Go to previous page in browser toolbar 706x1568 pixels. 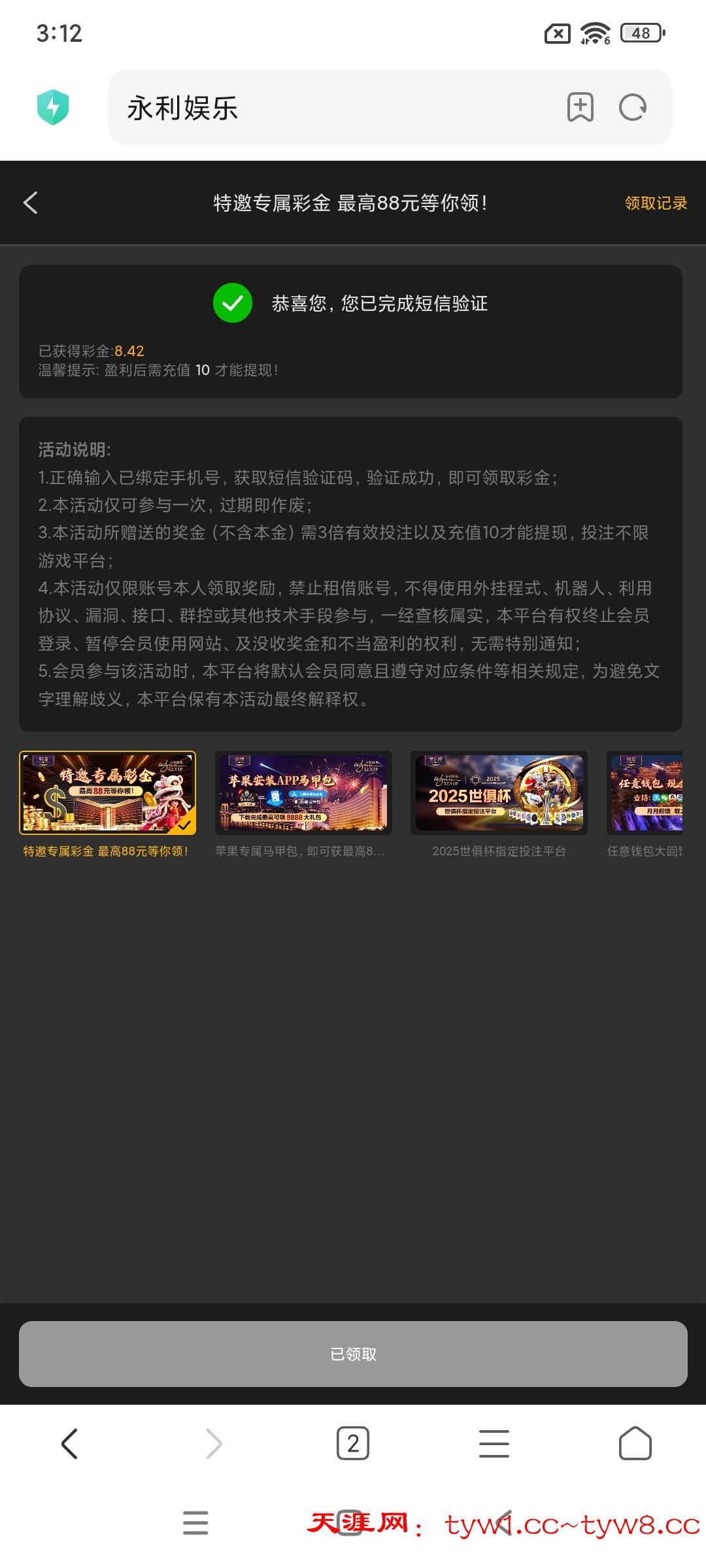(x=70, y=1443)
